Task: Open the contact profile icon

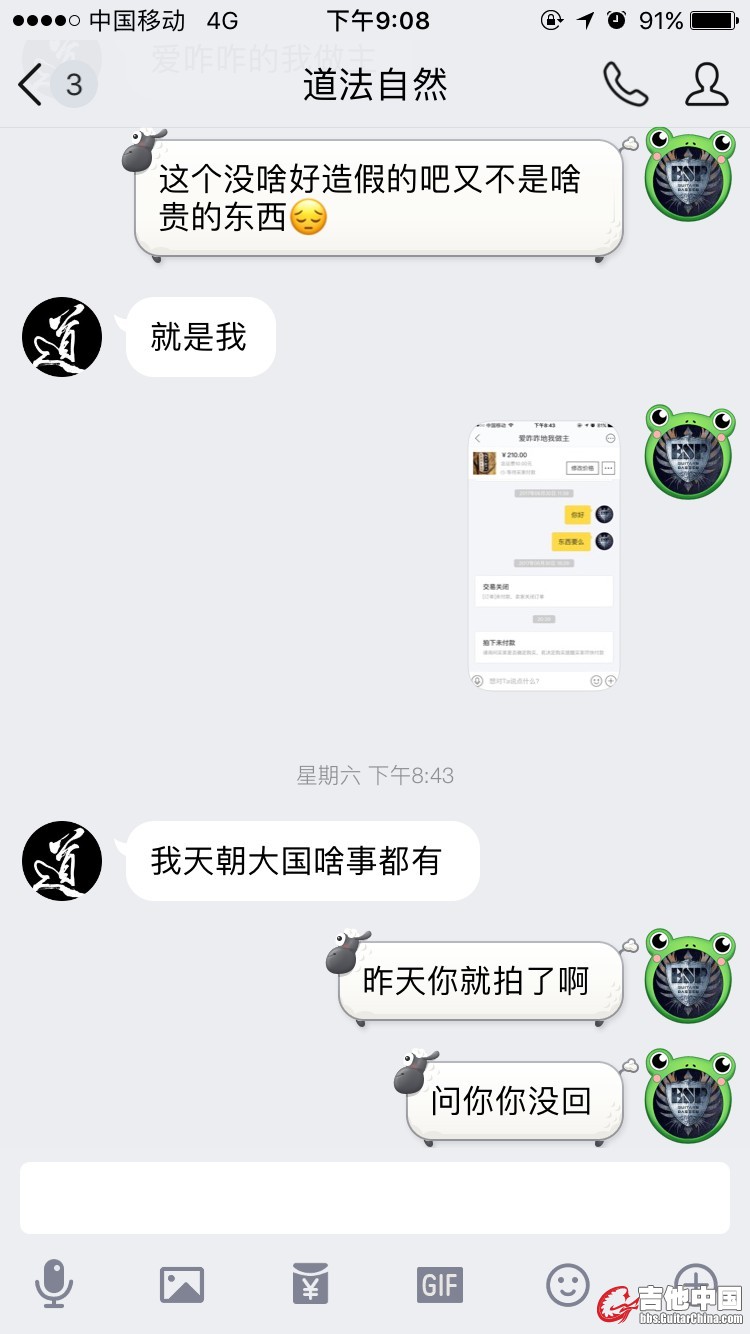Action: [706, 85]
